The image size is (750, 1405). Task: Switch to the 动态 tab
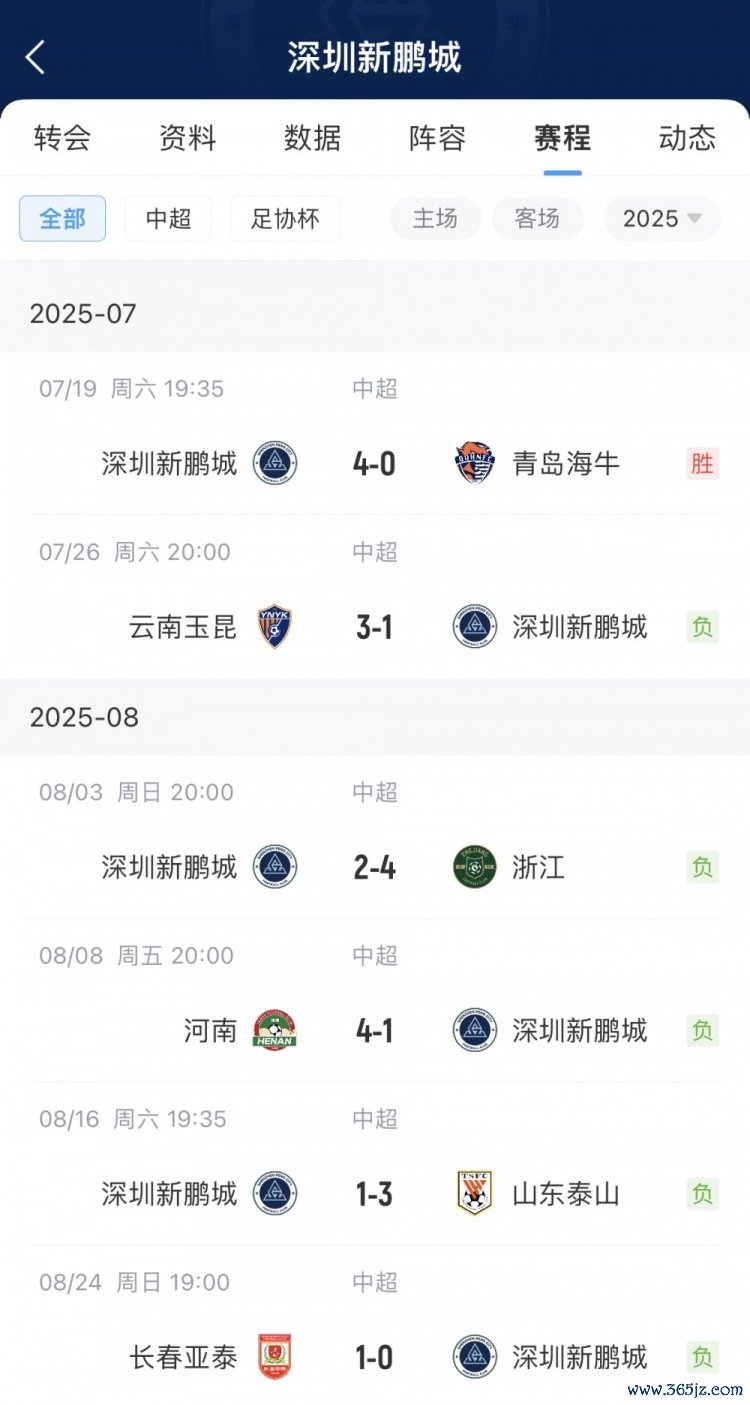[687, 138]
